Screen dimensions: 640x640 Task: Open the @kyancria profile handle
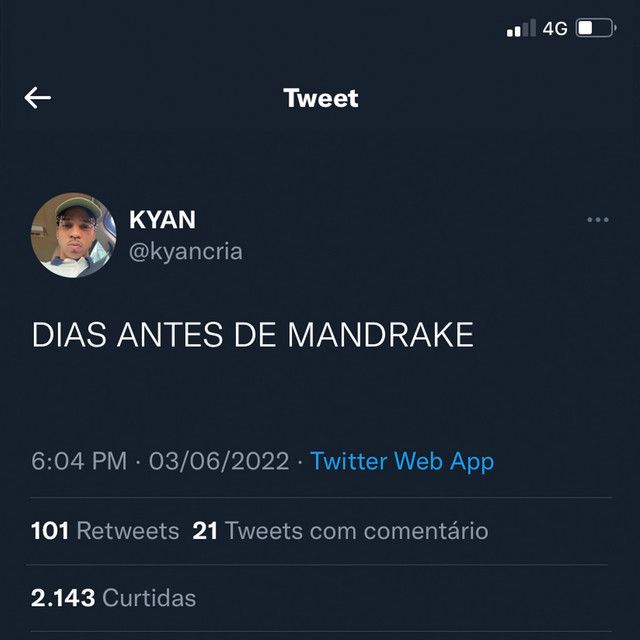pyautogui.click(x=186, y=251)
